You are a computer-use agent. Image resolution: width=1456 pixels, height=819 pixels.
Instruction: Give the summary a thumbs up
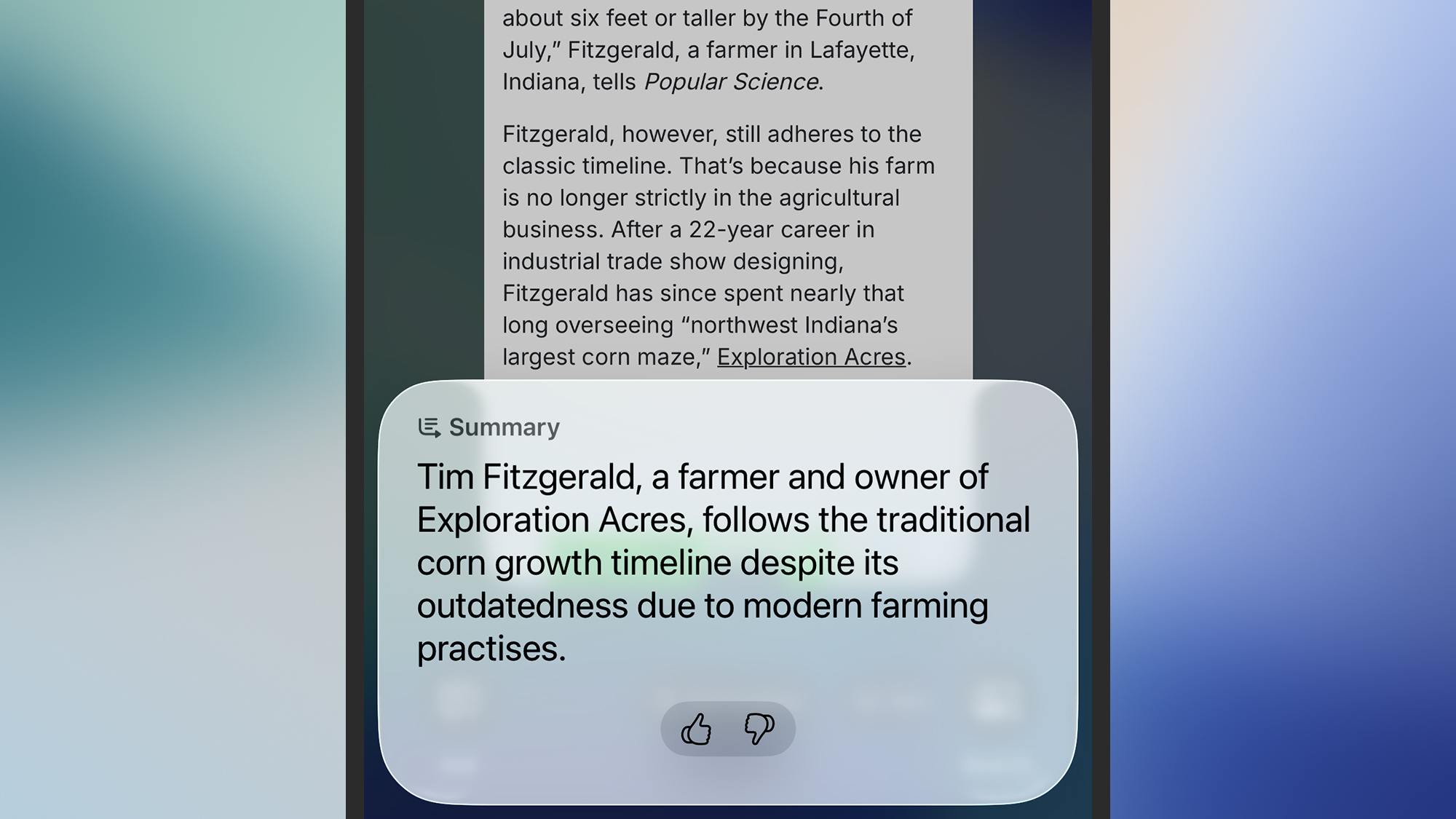pyautogui.click(x=696, y=729)
